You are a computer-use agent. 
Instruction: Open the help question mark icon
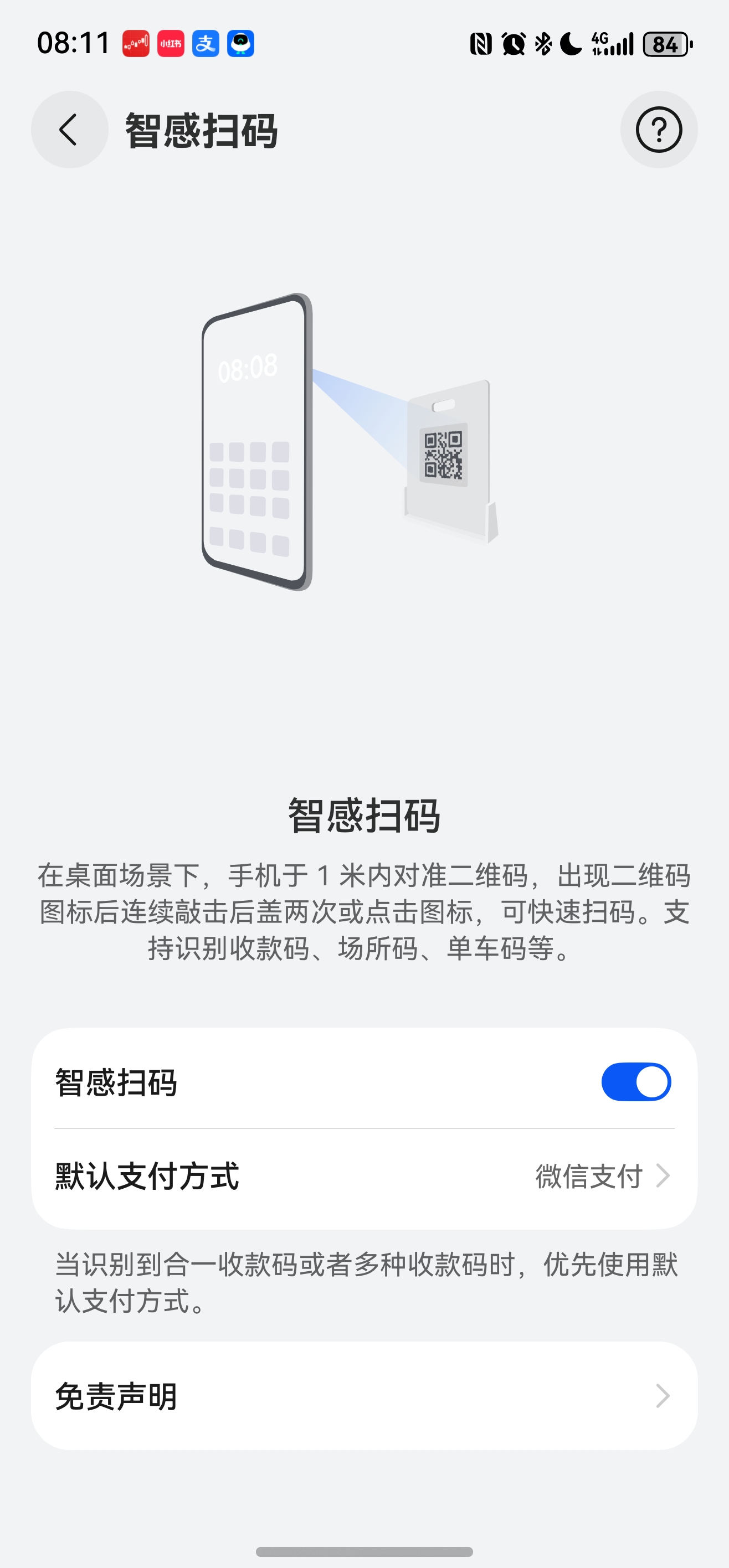pos(658,130)
